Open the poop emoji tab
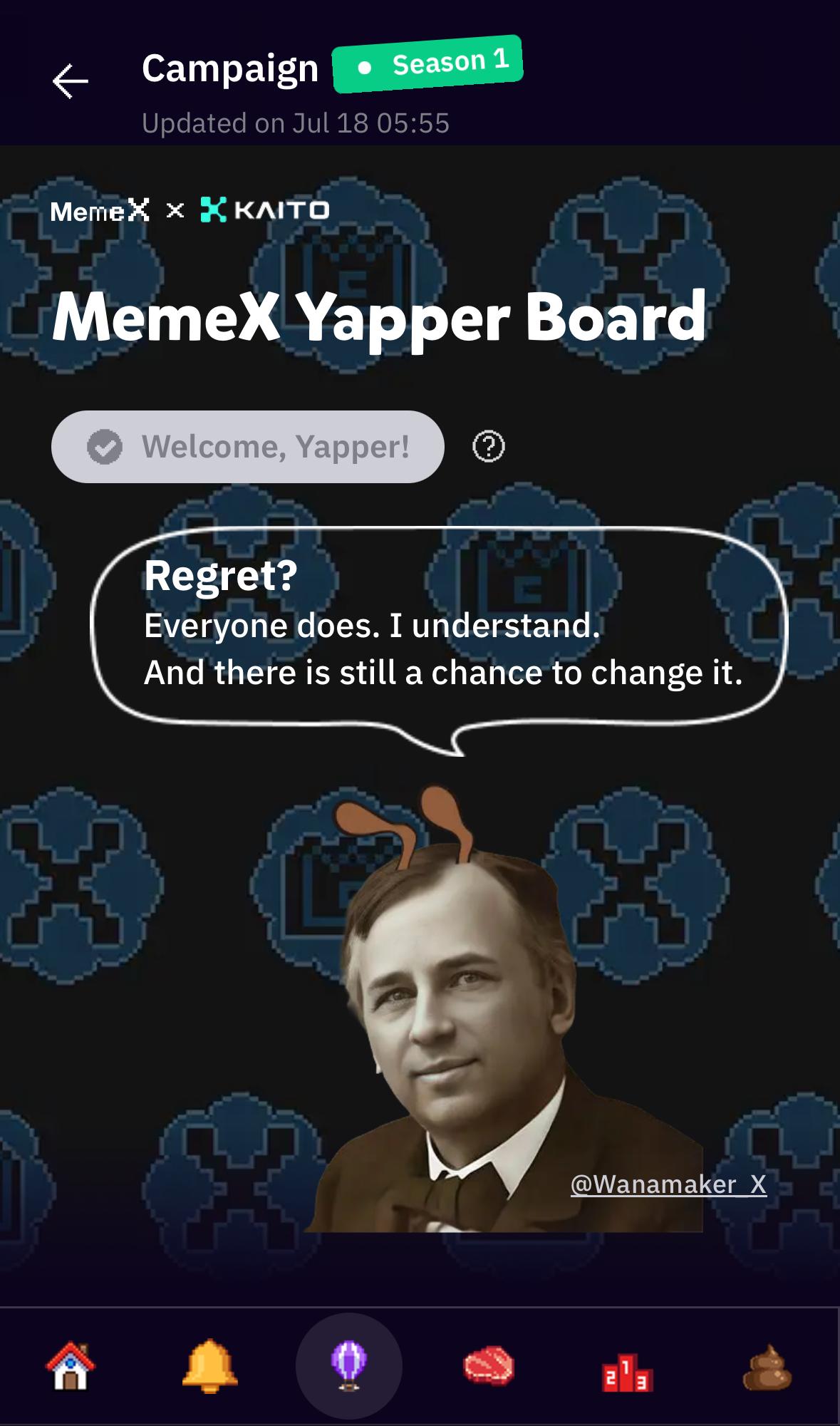840x1426 pixels. pyautogui.click(x=767, y=1365)
